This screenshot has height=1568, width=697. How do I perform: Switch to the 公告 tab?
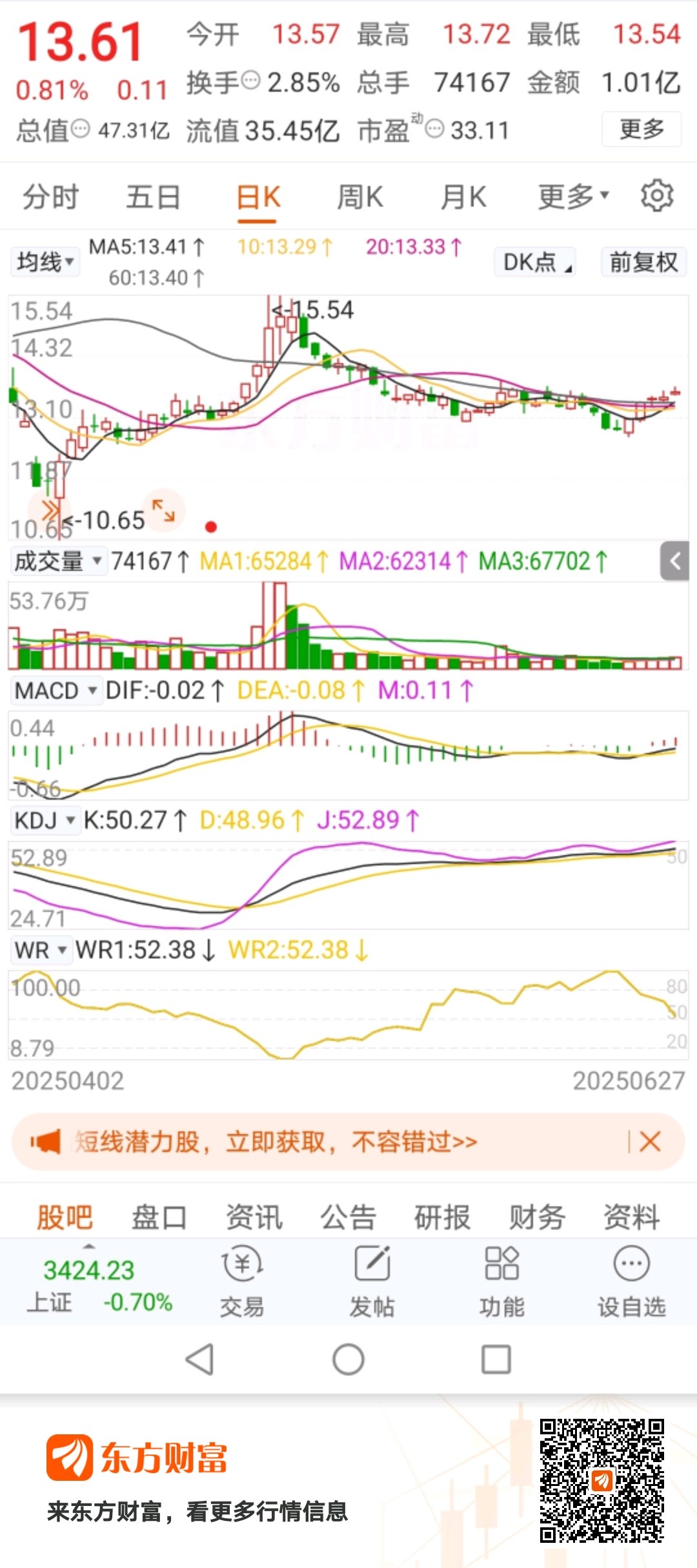click(x=348, y=1217)
